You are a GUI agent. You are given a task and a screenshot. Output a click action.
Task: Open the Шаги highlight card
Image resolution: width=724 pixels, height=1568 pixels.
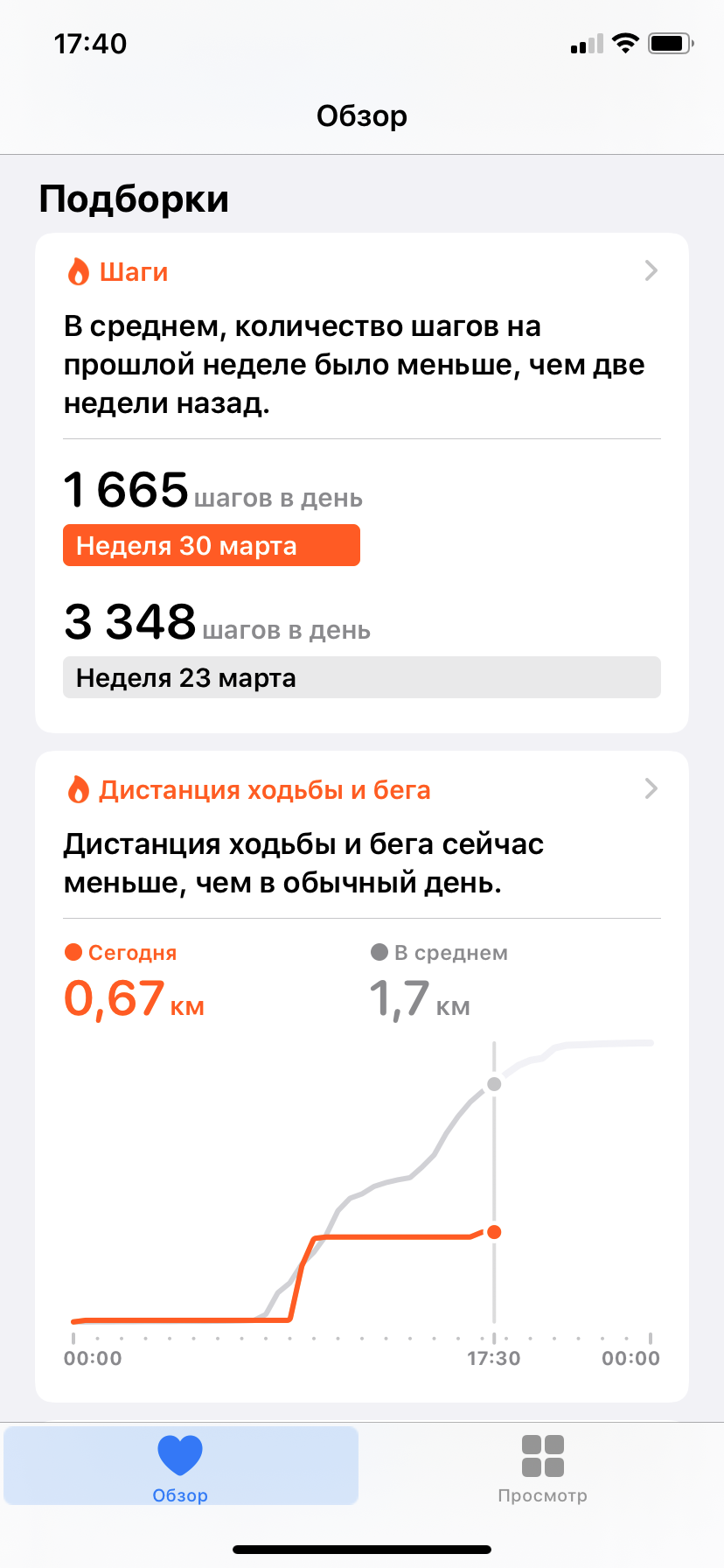click(362, 482)
